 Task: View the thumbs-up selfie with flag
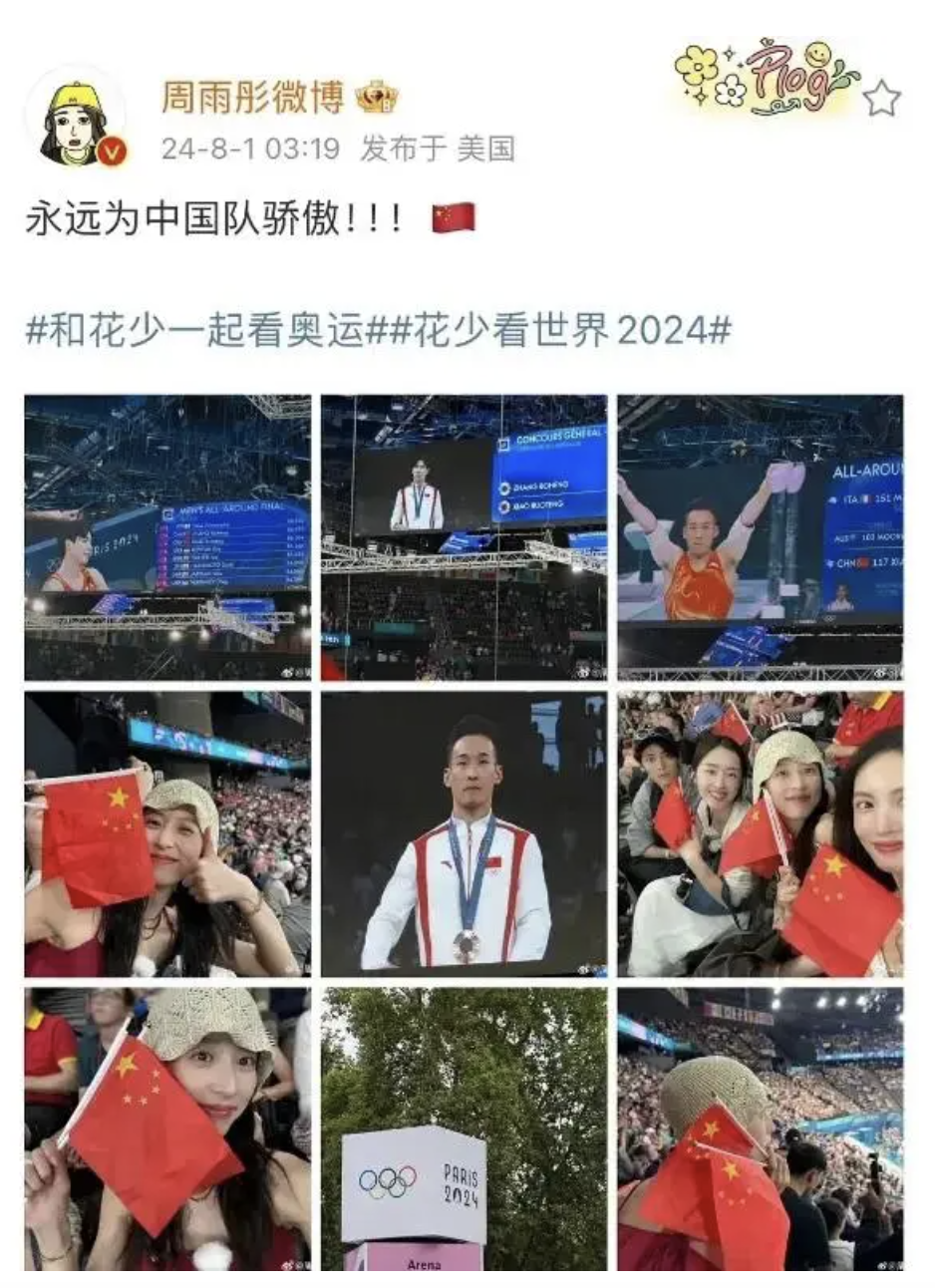[167, 834]
